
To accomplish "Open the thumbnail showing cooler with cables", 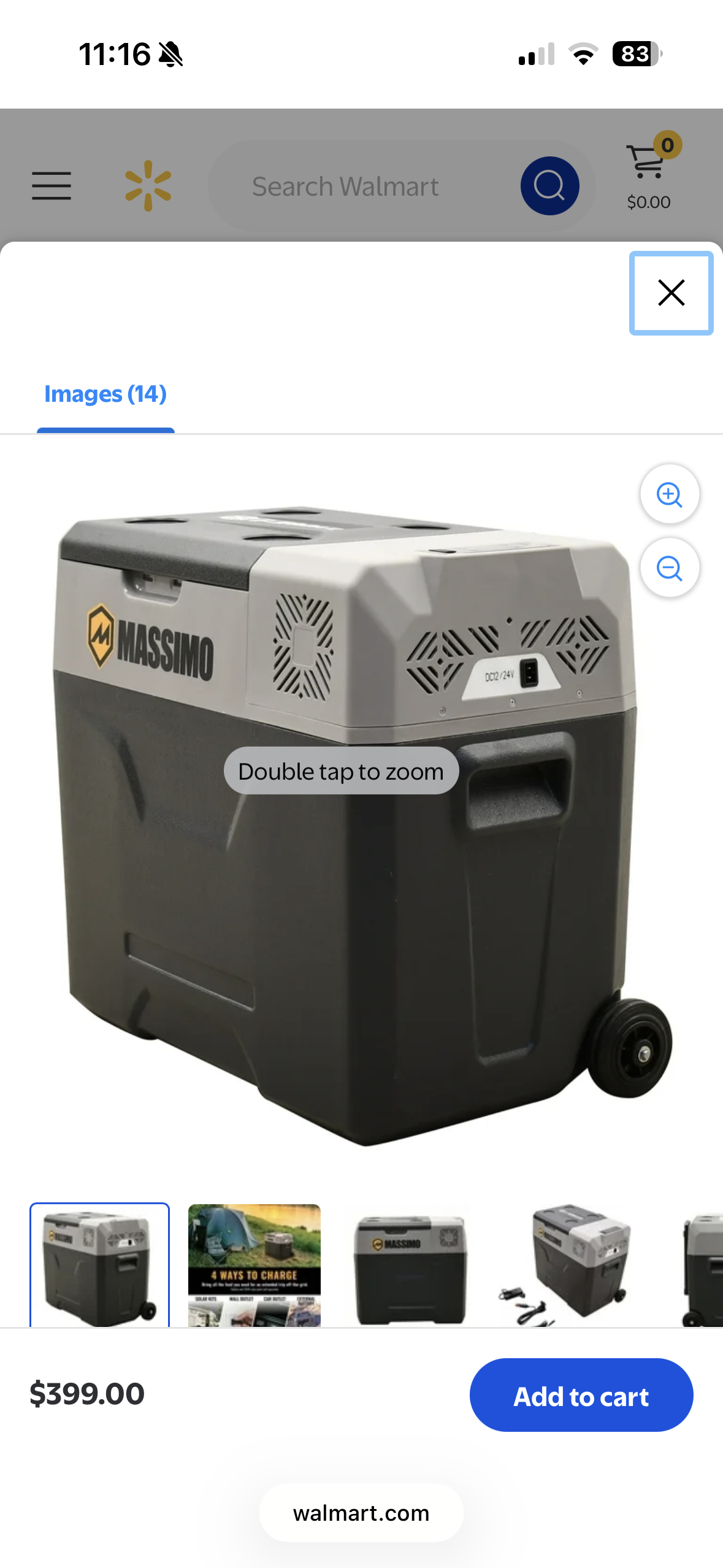I will (564, 1265).
